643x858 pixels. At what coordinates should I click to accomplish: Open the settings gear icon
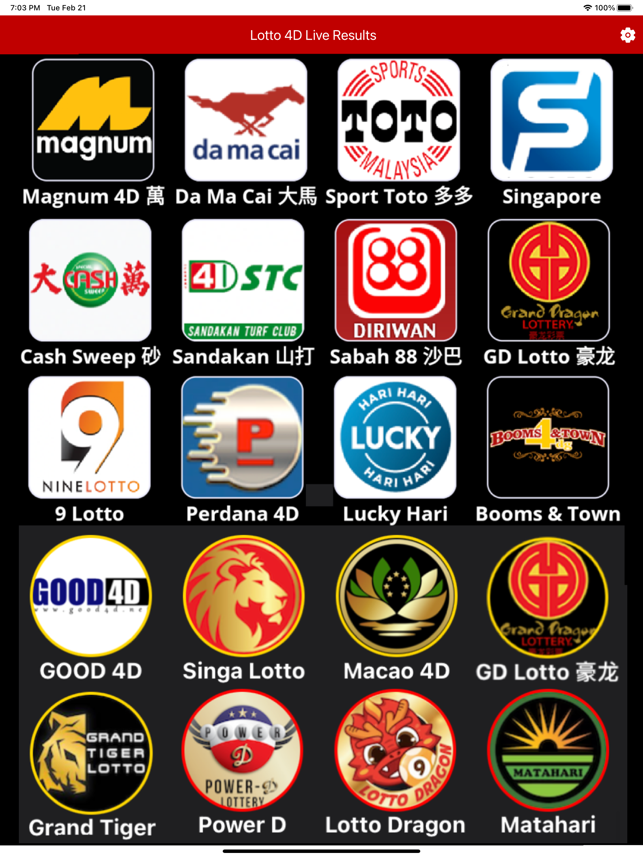pos(627,35)
